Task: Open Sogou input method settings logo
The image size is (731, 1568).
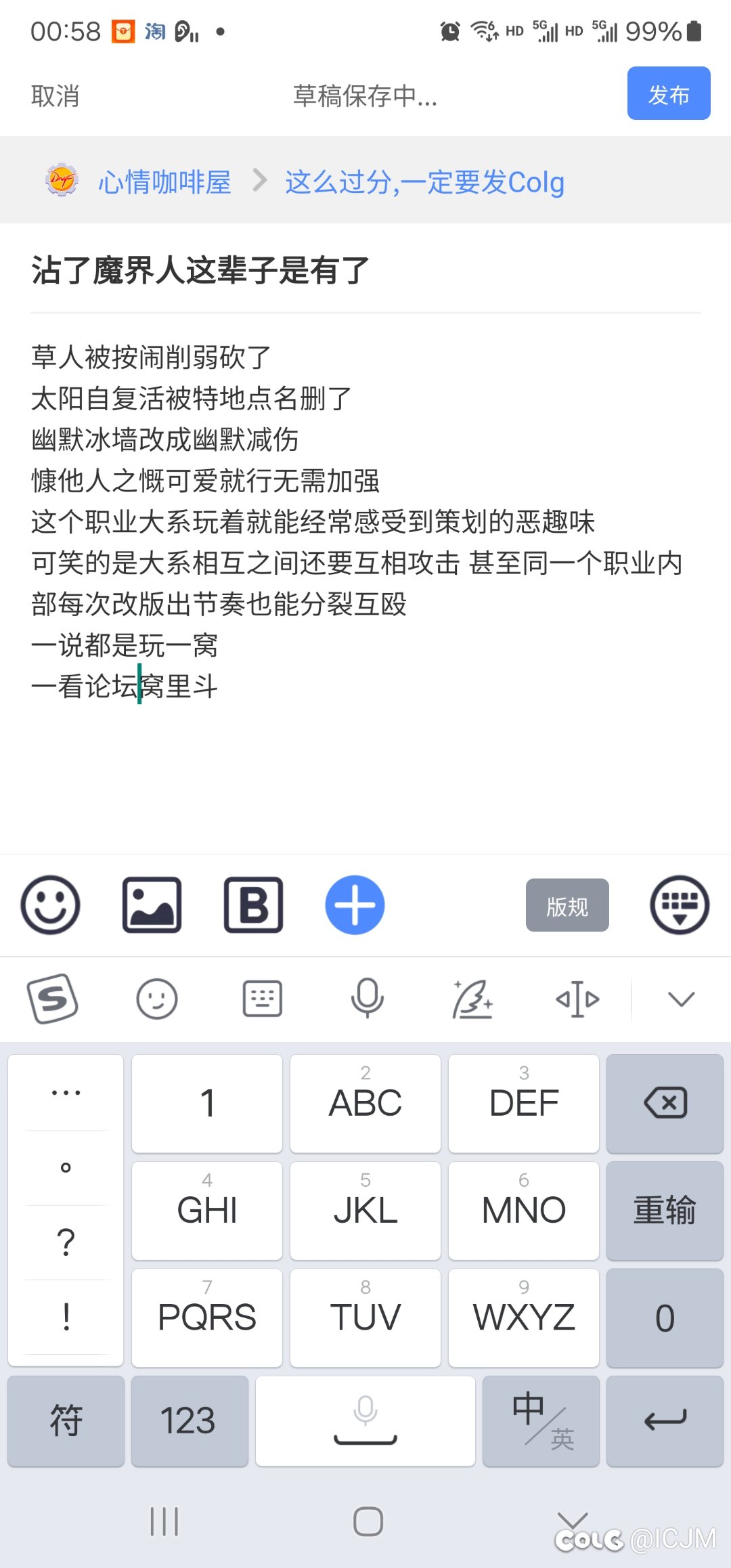Action: coord(53,999)
